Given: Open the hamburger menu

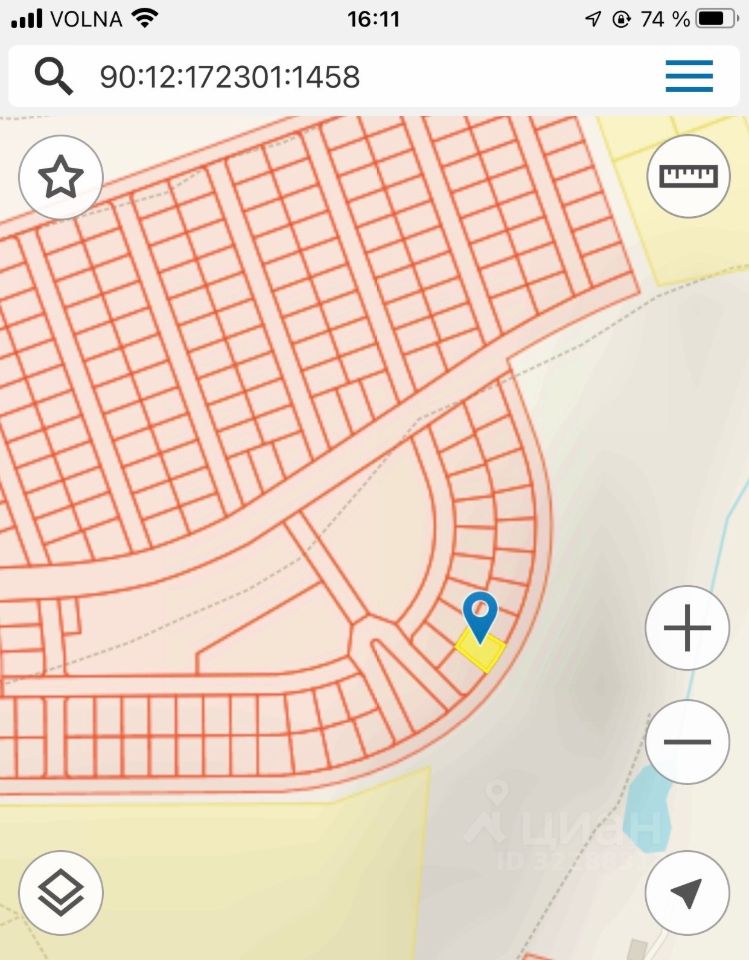Looking at the screenshot, I should click(x=689, y=76).
